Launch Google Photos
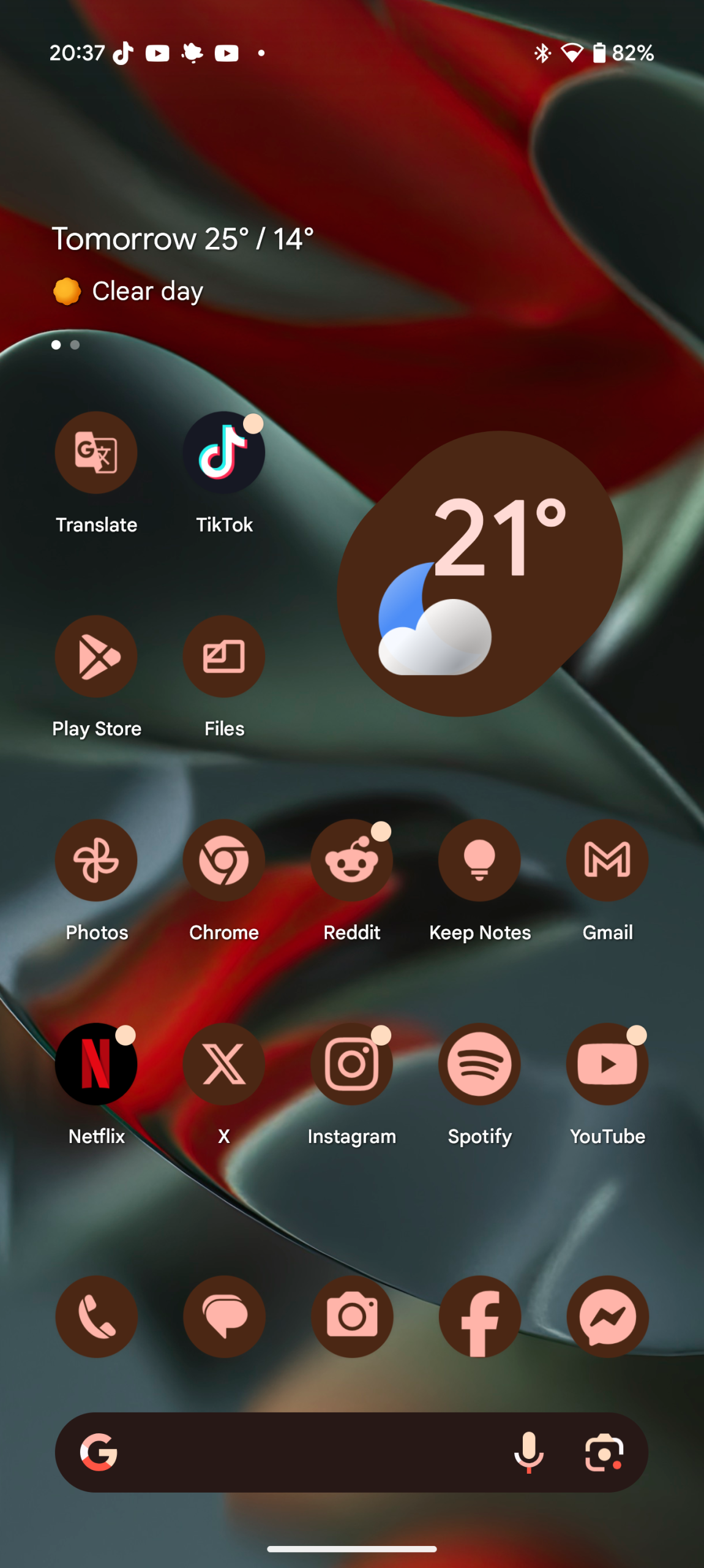 [96, 861]
